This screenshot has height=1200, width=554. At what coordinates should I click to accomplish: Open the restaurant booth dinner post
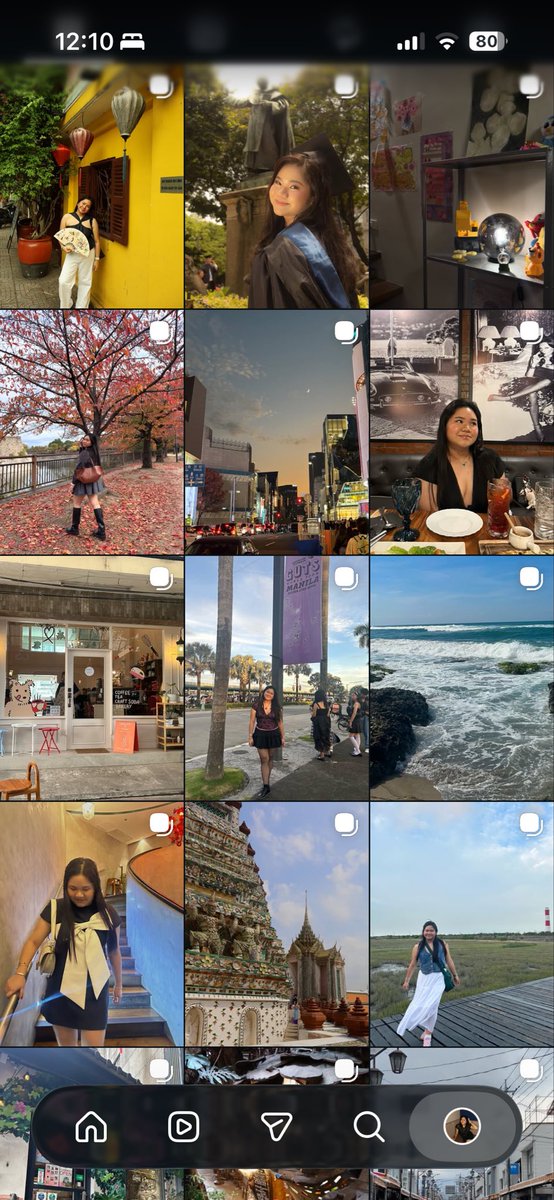(462, 432)
